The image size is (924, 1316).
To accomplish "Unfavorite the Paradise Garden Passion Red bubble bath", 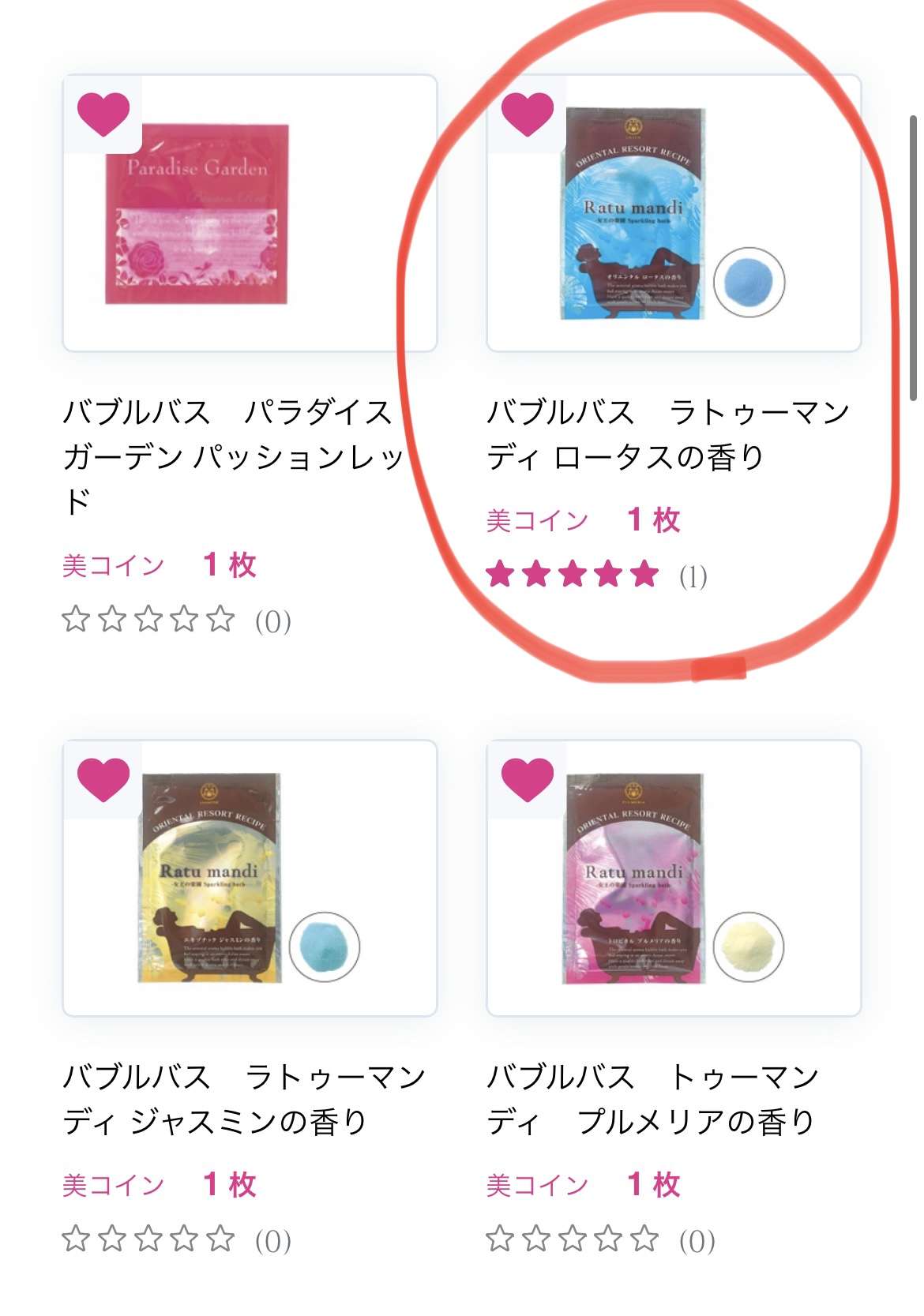I will click(x=103, y=114).
